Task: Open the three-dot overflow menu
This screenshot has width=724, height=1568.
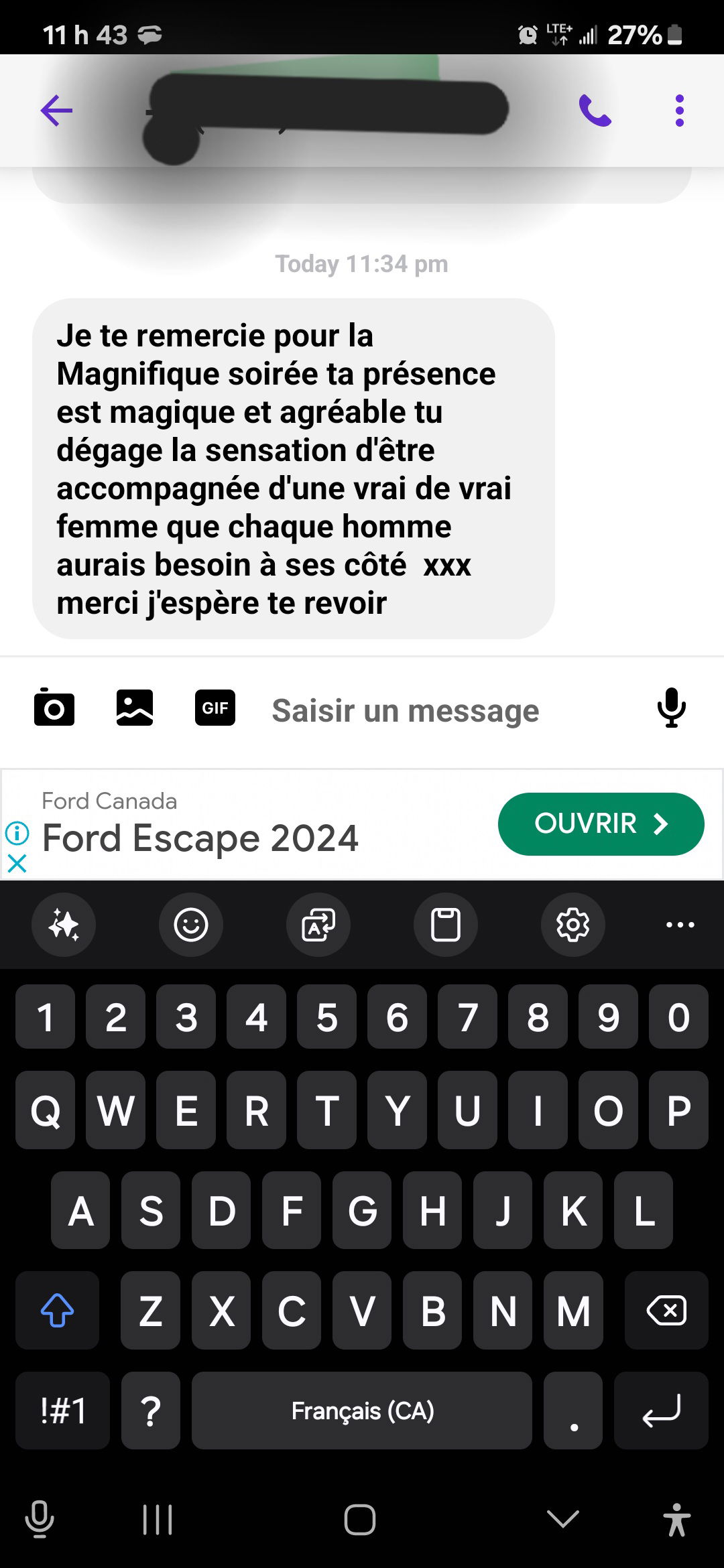Action: 679,111
